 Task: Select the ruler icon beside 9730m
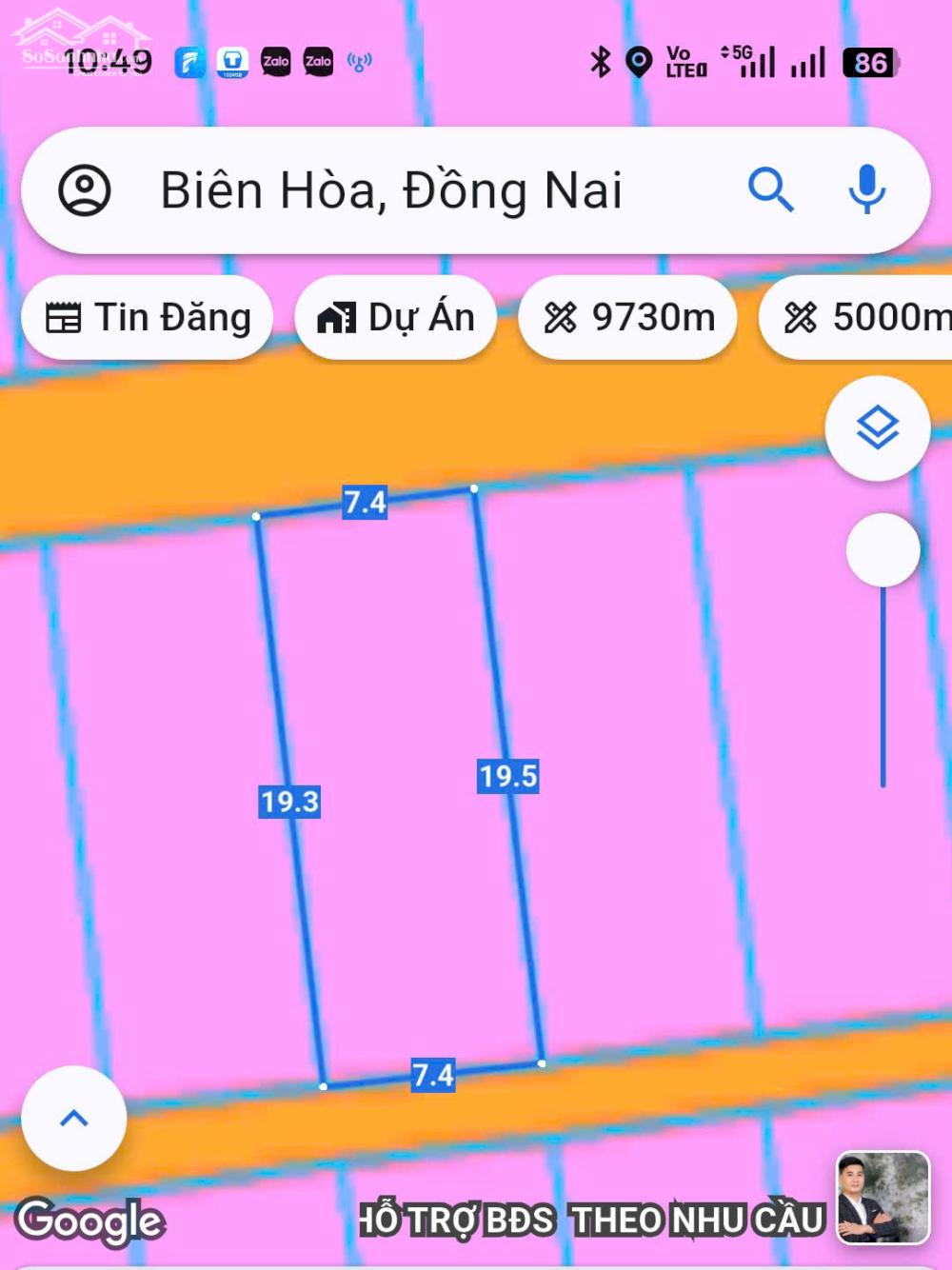point(563,317)
